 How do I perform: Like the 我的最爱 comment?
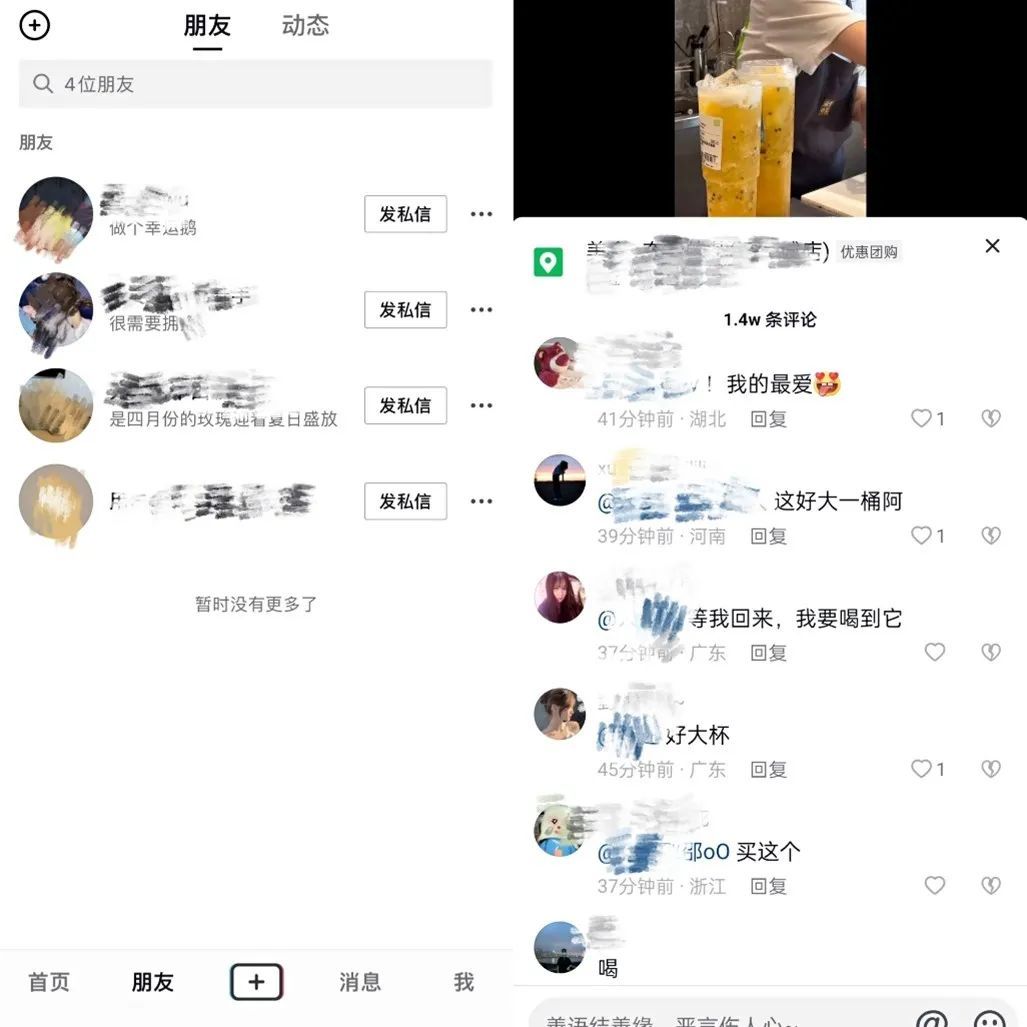pos(922,419)
